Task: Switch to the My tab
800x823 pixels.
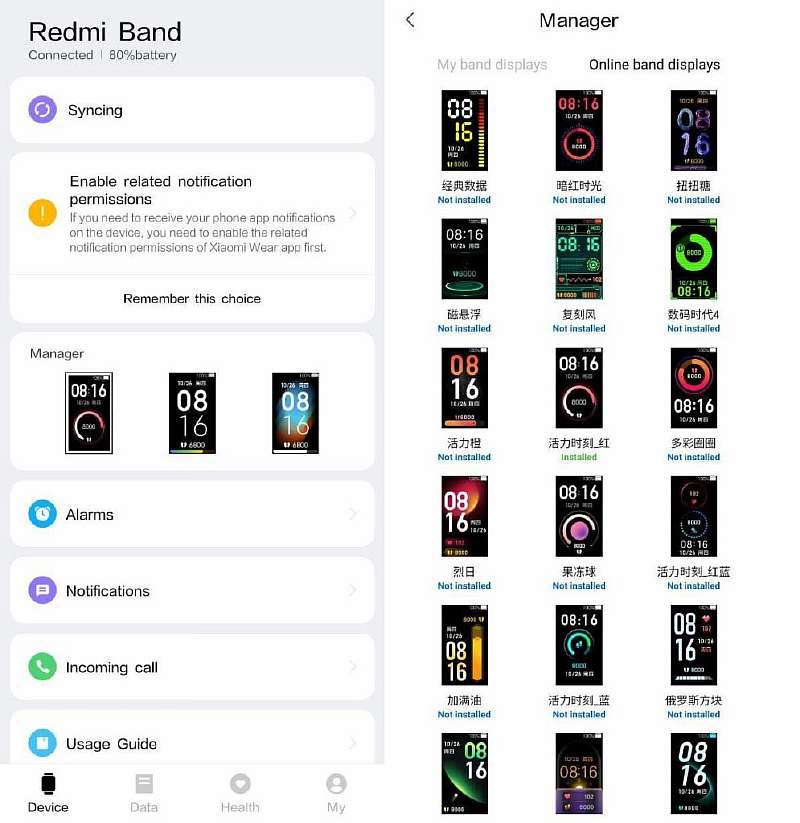Action: pyautogui.click(x=336, y=793)
